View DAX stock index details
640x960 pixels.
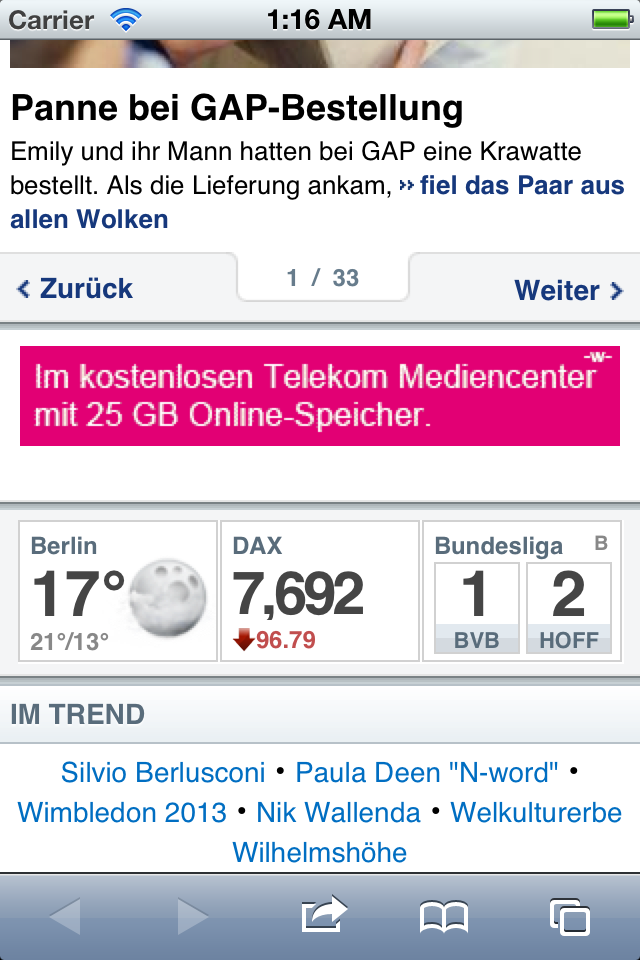(x=319, y=591)
